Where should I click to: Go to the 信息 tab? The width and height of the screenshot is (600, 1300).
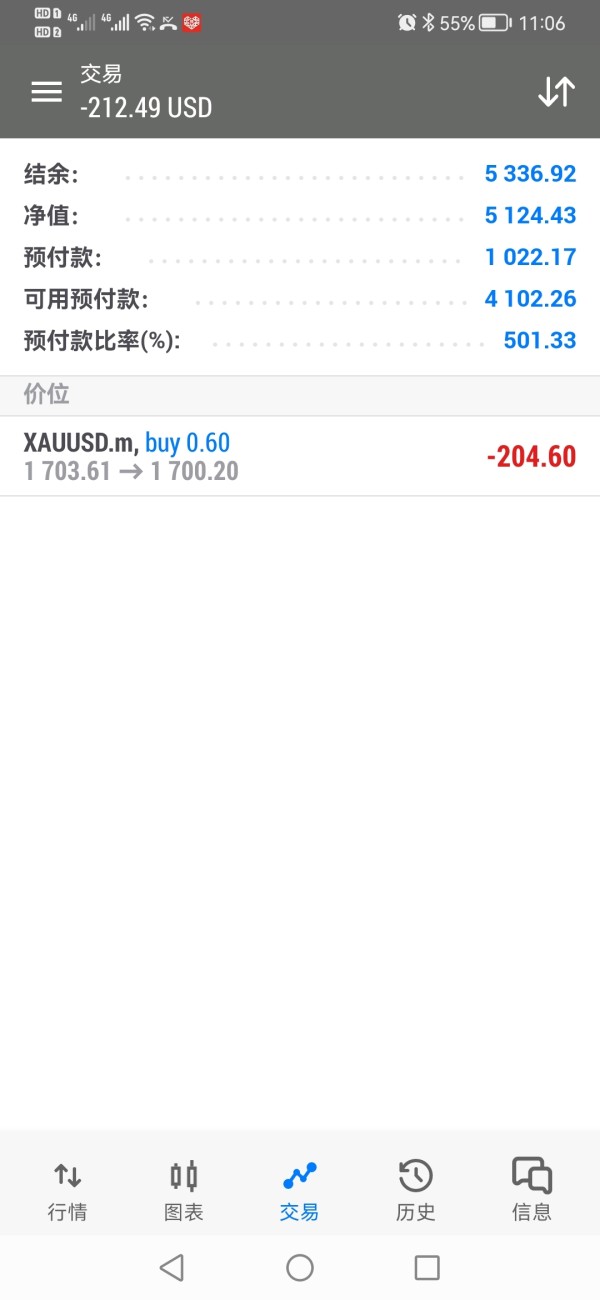[531, 1190]
